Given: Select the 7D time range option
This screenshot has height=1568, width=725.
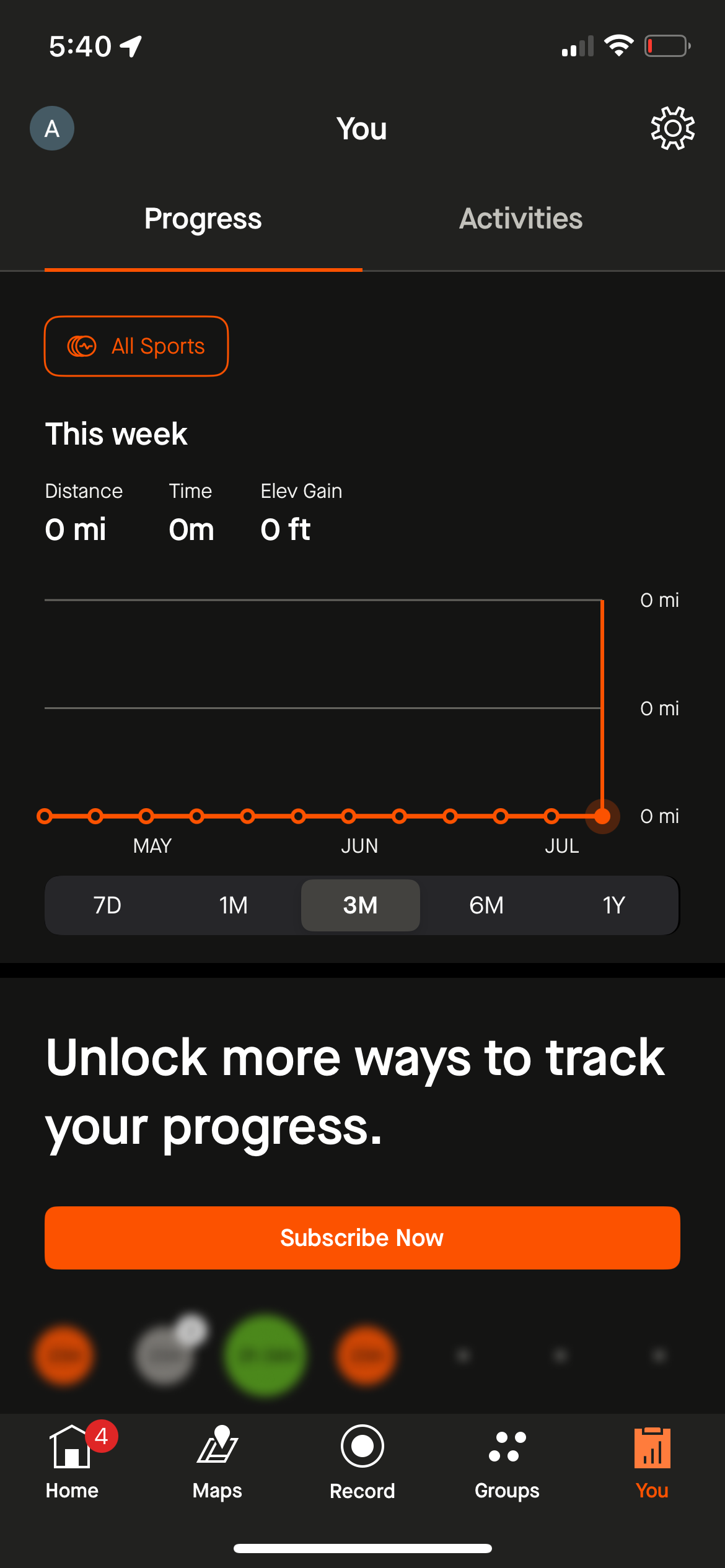Looking at the screenshot, I should coord(107,905).
